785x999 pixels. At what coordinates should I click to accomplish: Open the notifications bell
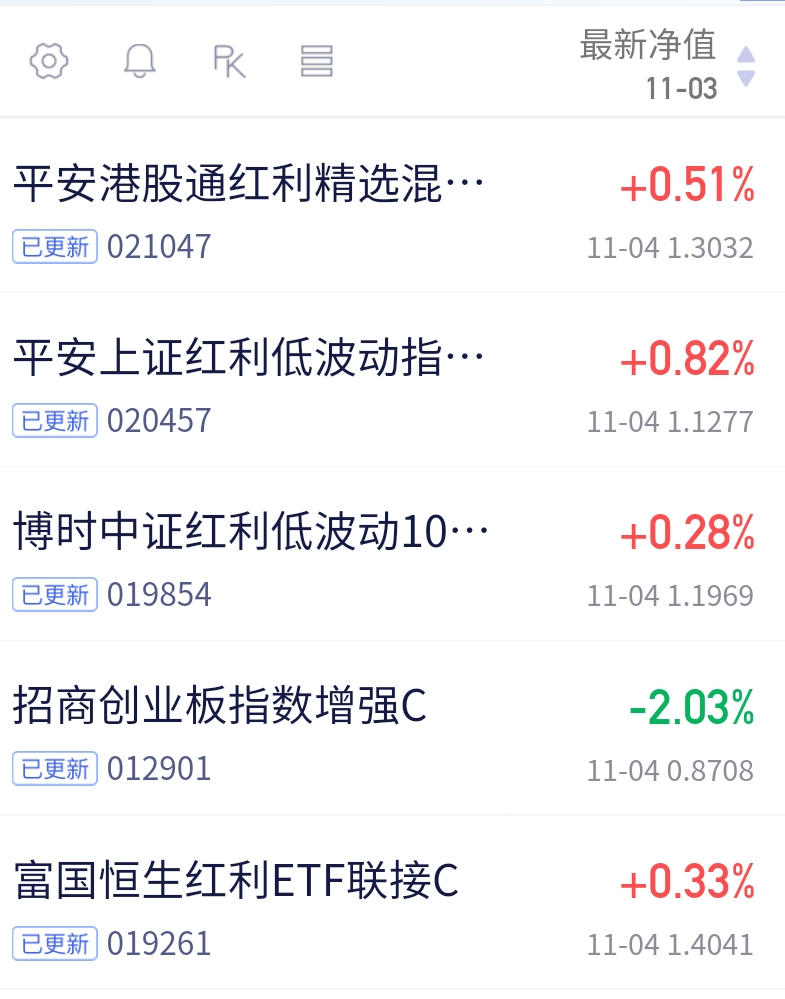140,61
